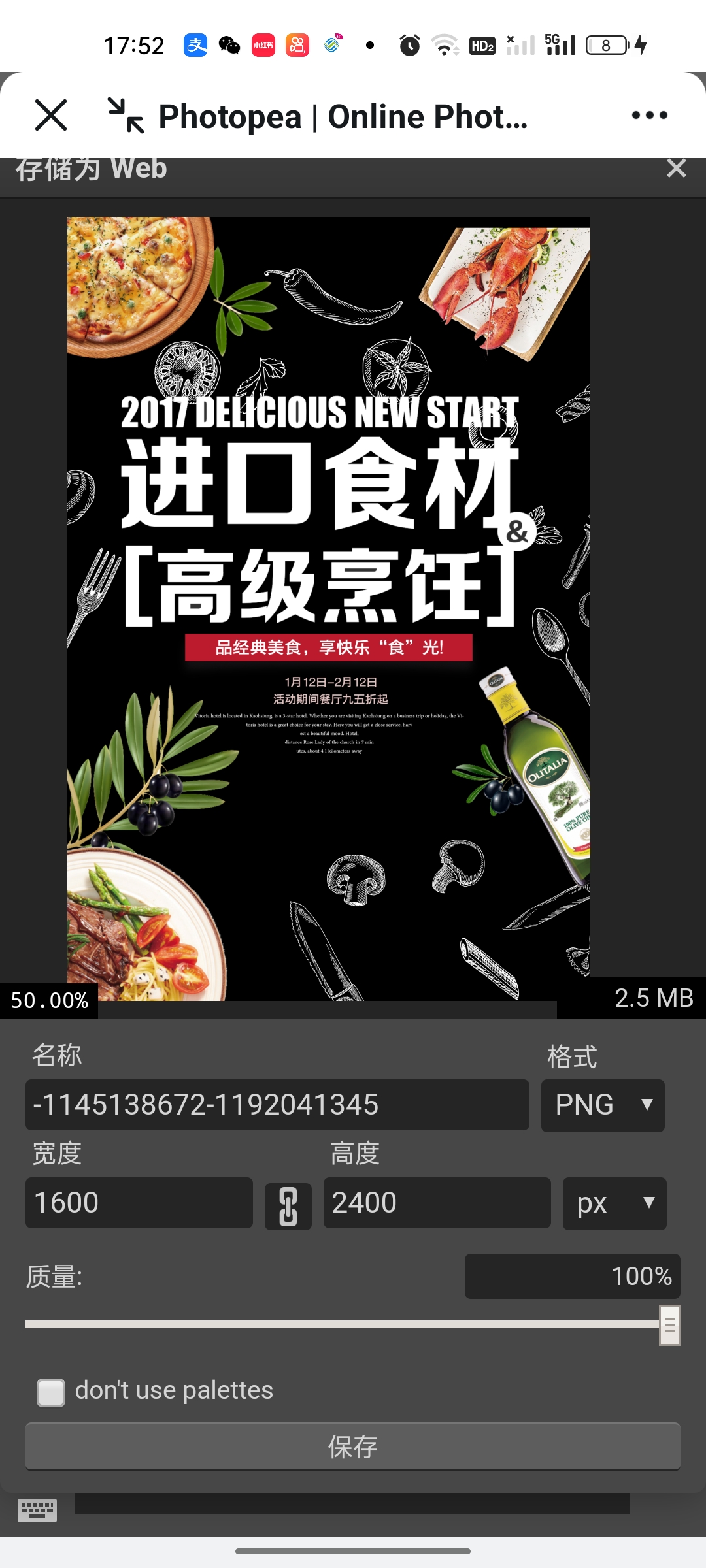Tap the 100% quality value box
This screenshot has width=706, height=1568.
pyautogui.click(x=572, y=1276)
